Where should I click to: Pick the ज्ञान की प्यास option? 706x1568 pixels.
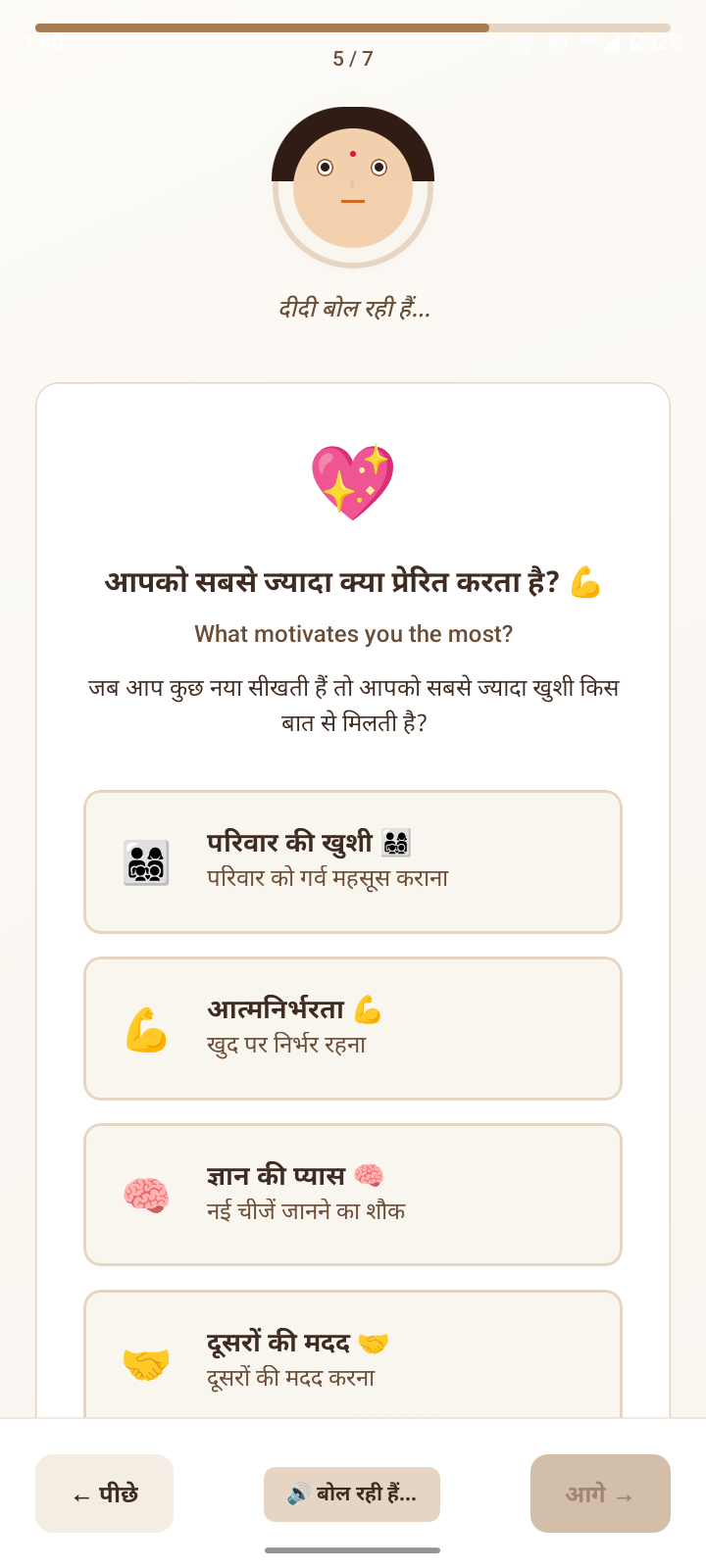[353, 1195]
